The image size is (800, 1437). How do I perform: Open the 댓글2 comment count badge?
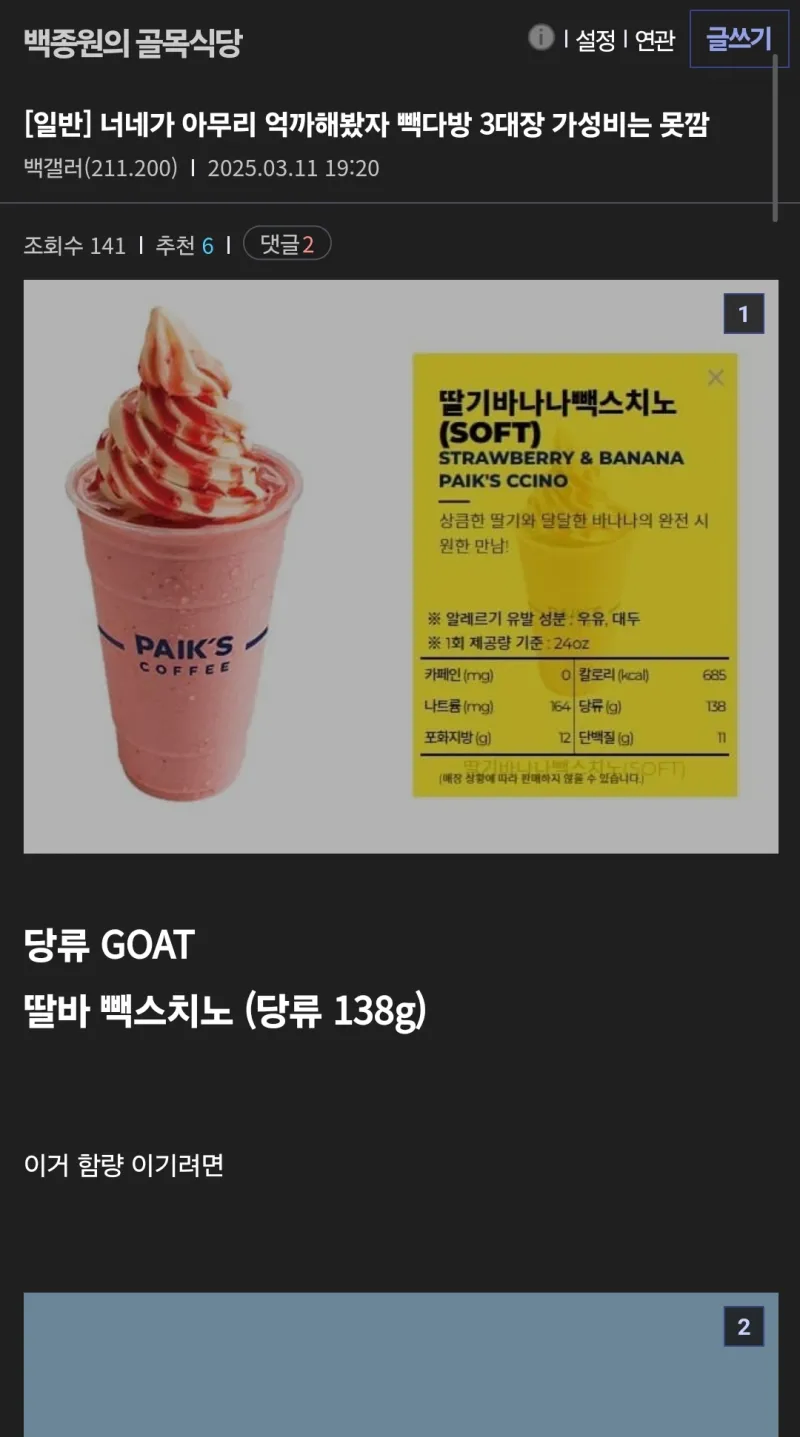pos(288,243)
